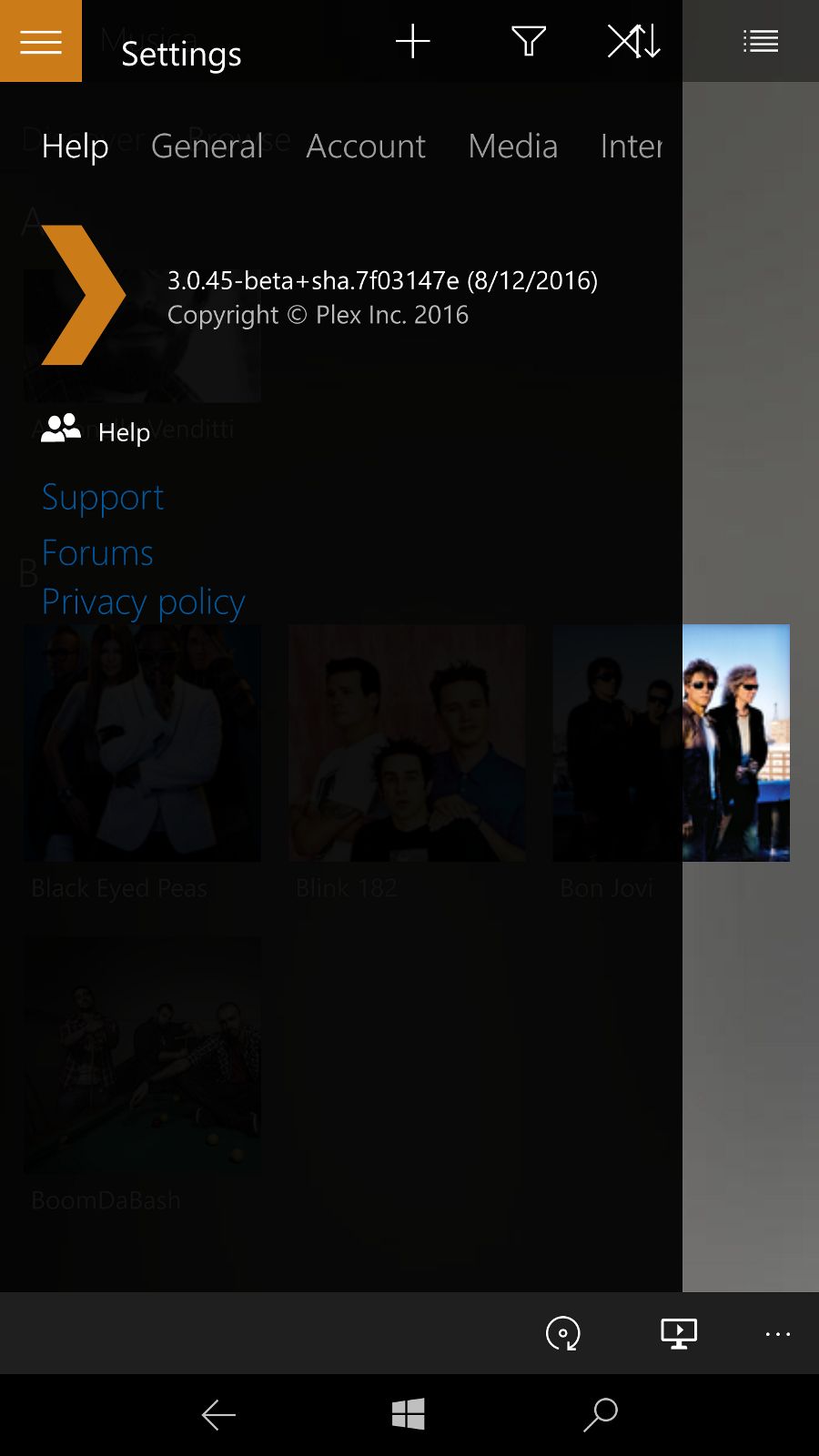The width and height of the screenshot is (819, 1456).
Task: Tap the Windows home button
Action: [x=409, y=1415]
